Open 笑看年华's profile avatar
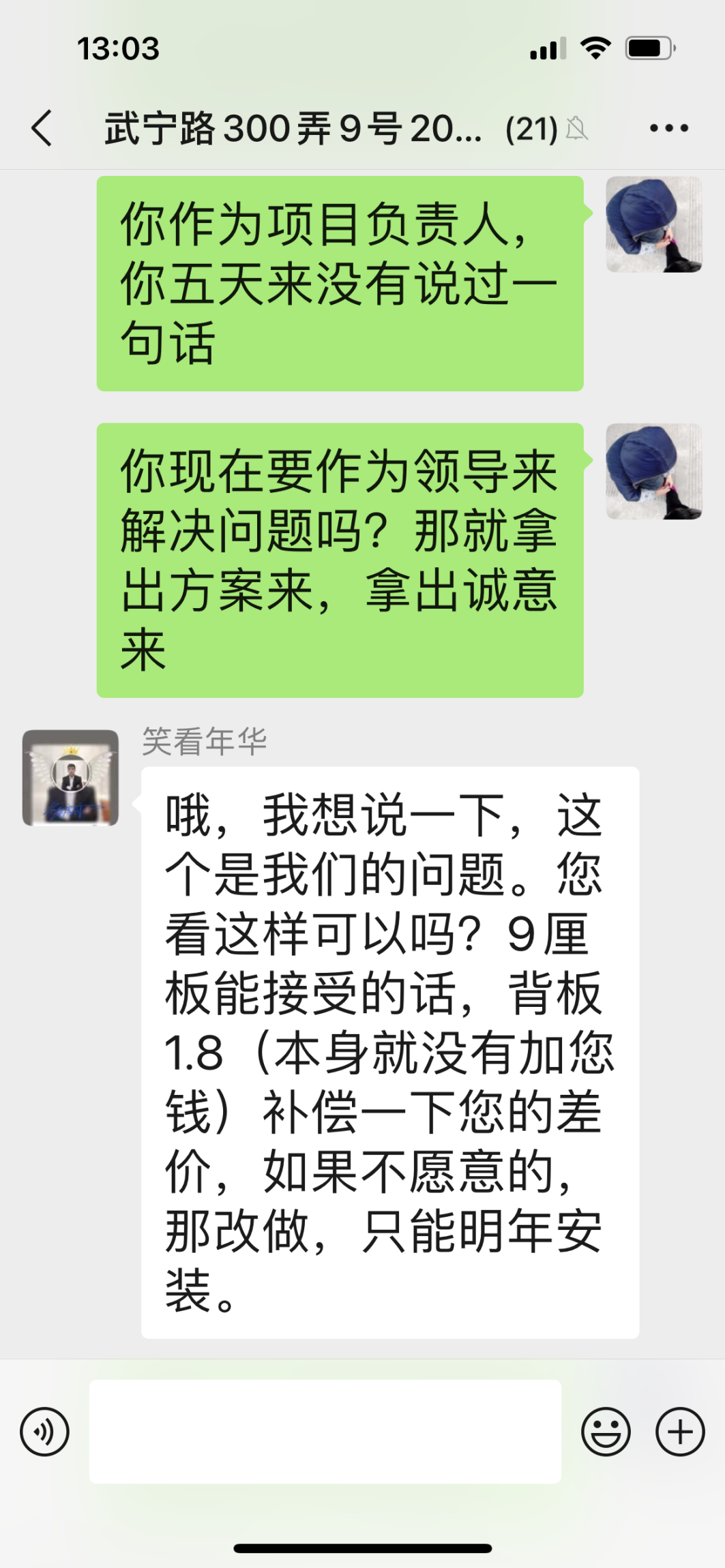 coord(70,778)
